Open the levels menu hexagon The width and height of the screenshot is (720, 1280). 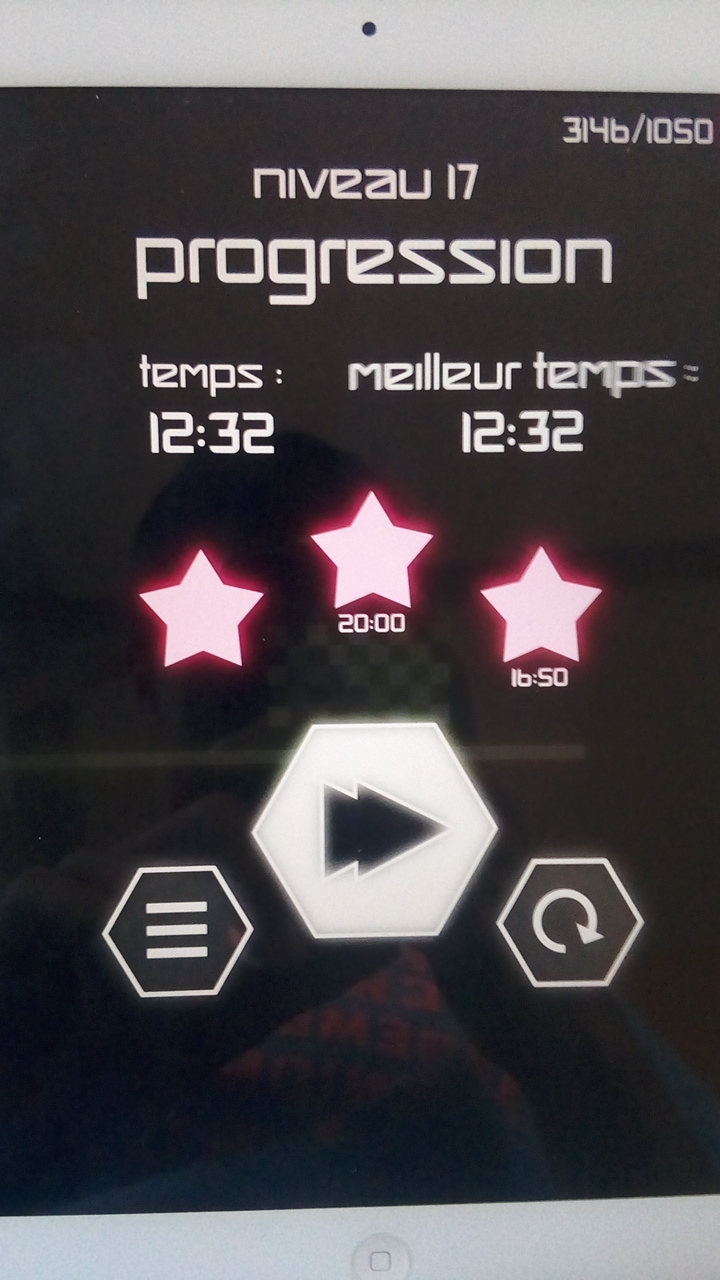pos(178,930)
